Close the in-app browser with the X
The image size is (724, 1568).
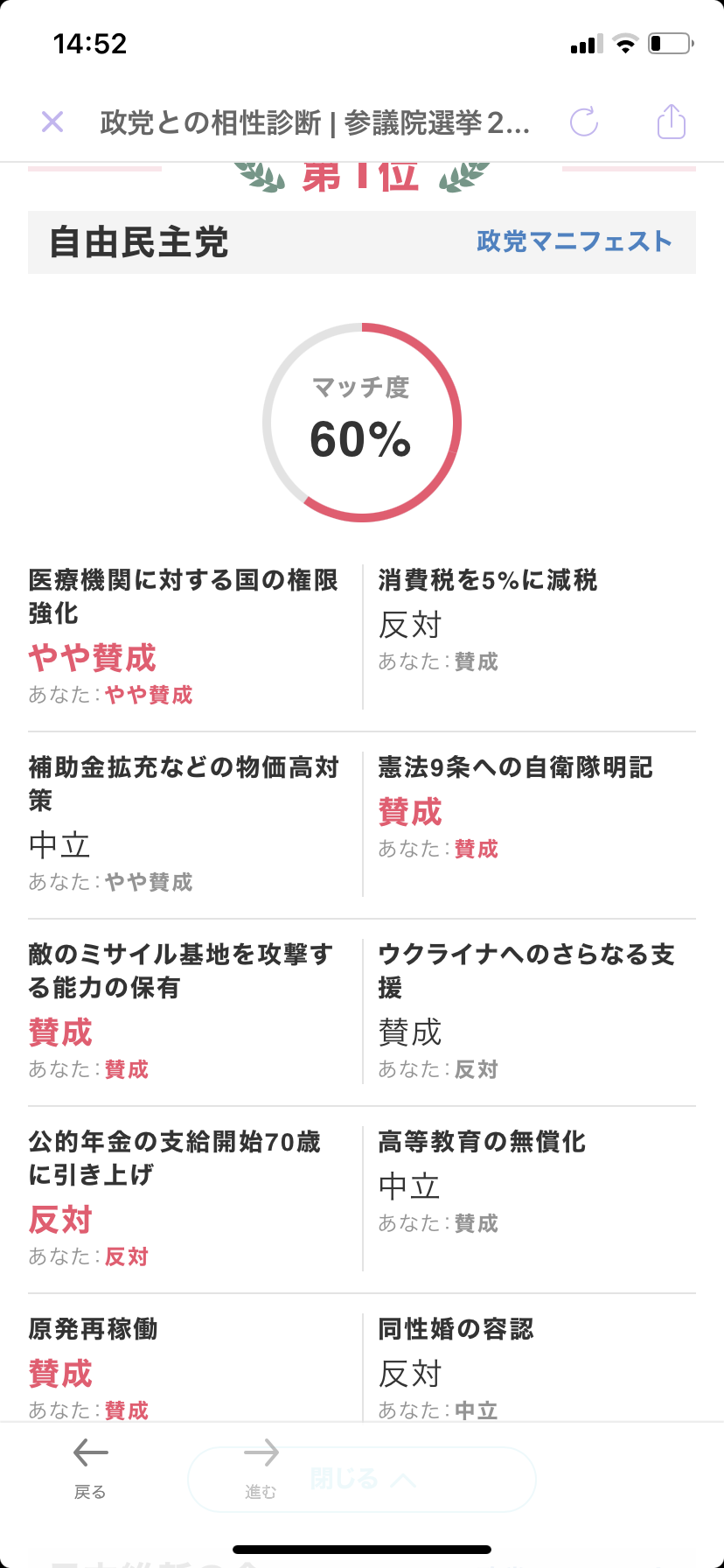52,122
